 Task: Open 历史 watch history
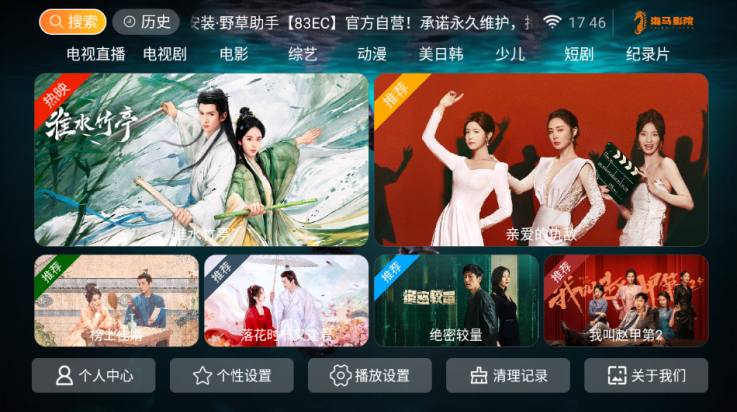[146, 21]
